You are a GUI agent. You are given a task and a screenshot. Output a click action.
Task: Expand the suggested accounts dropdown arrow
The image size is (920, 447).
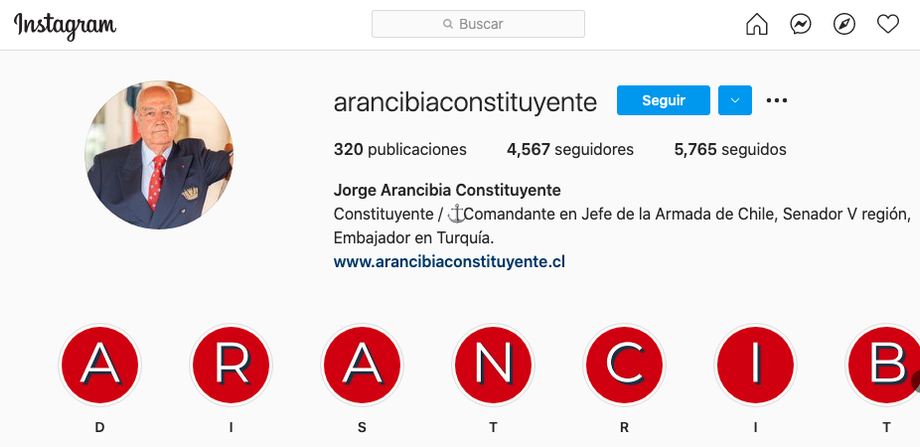[x=735, y=100]
